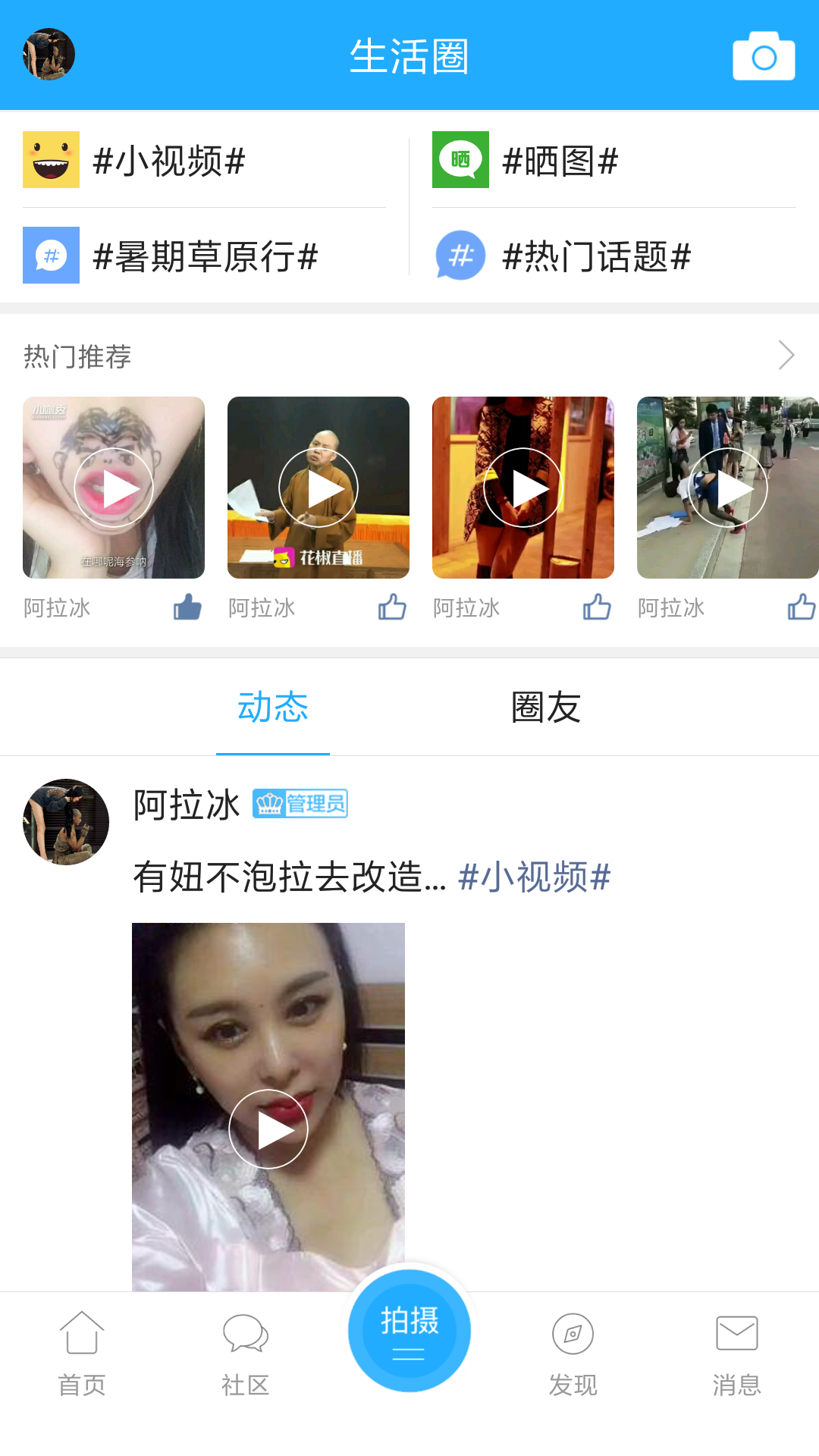Switch to the 发现 tab
Image resolution: width=819 pixels, height=1456 pixels.
pyautogui.click(x=573, y=1354)
